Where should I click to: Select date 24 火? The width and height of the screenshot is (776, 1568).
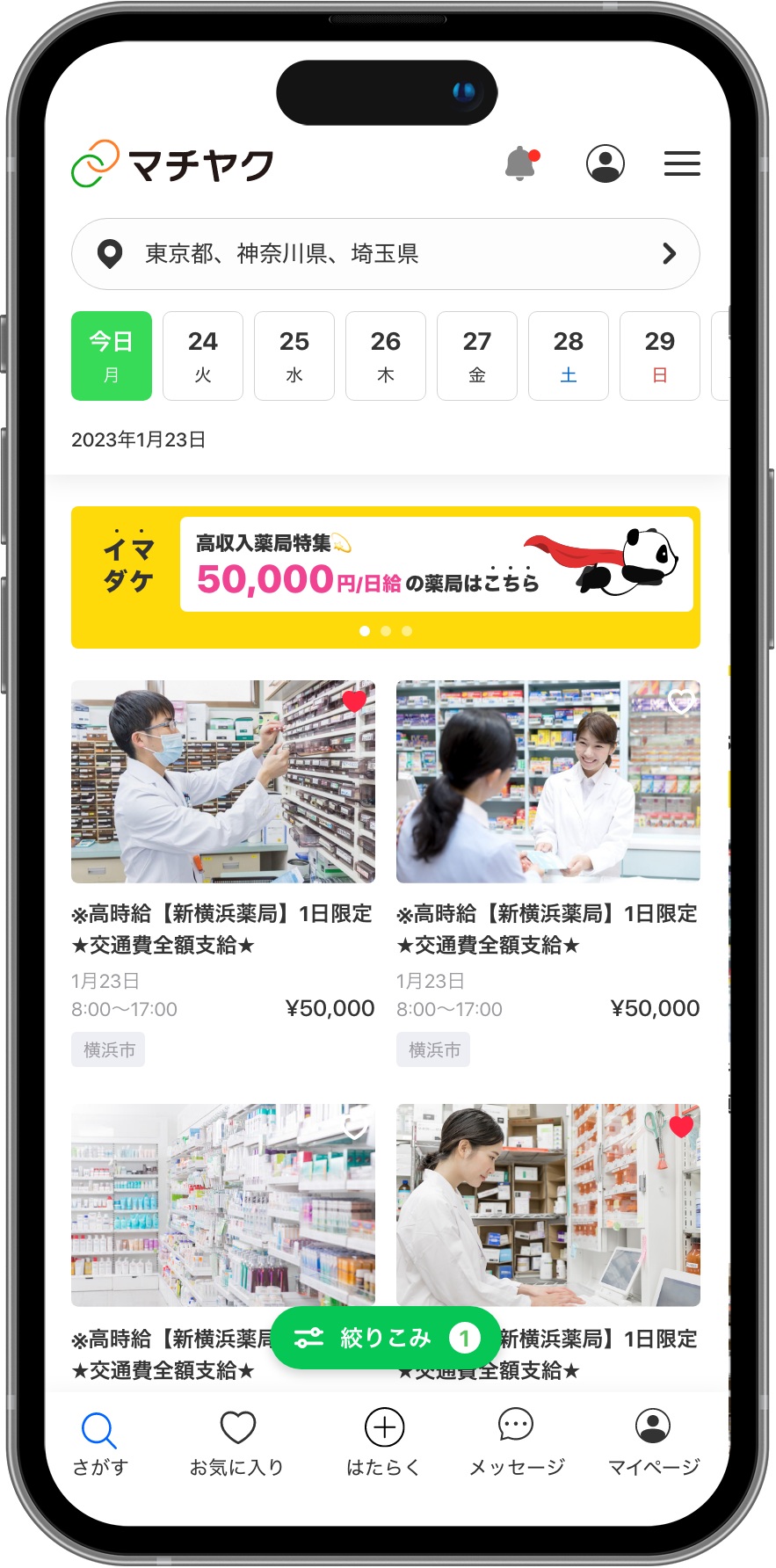coord(203,356)
